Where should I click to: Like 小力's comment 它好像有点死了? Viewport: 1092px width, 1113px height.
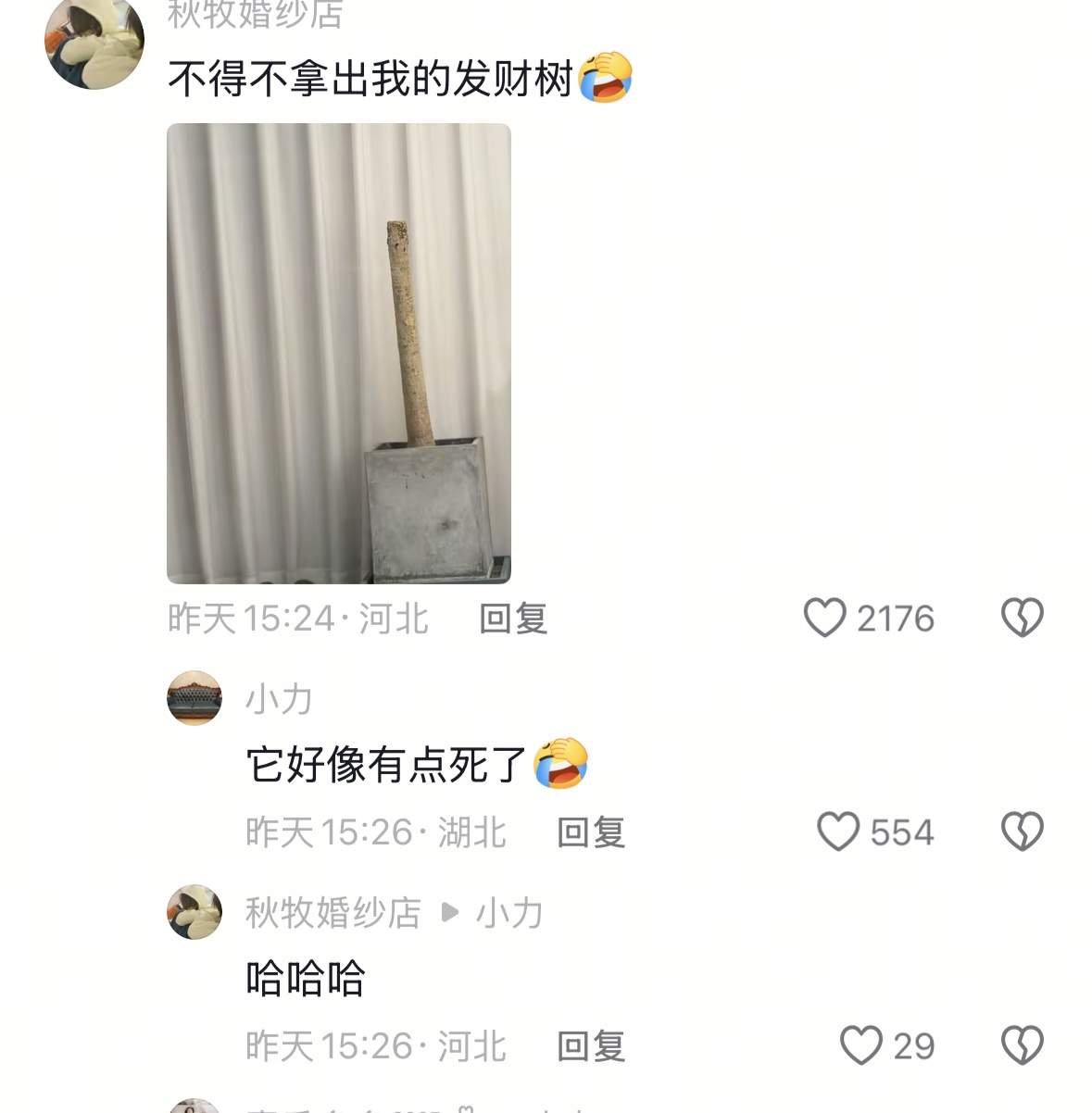coord(838,832)
